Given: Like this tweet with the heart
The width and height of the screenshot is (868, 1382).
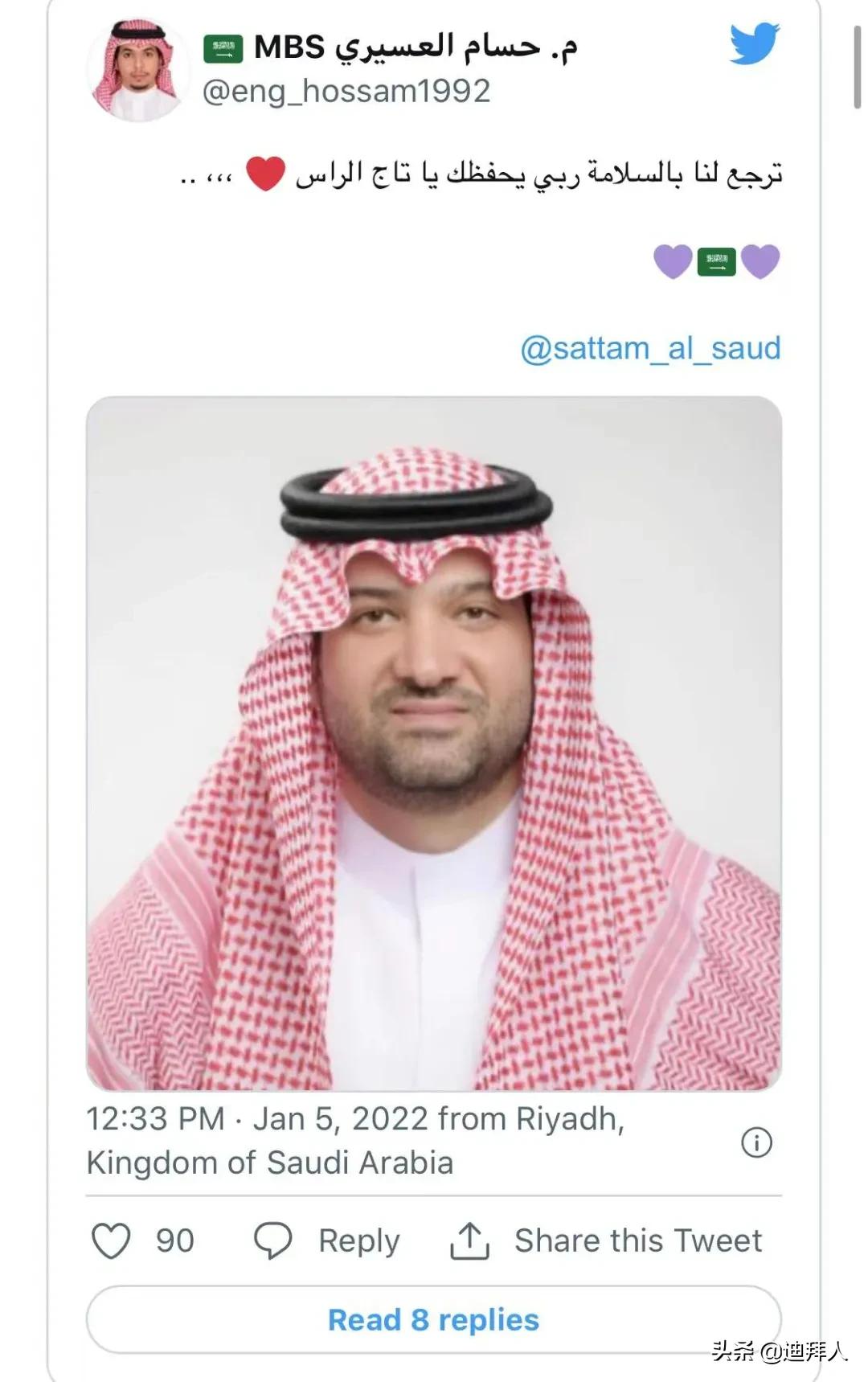Looking at the screenshot, I should [x=111, y=1241].
